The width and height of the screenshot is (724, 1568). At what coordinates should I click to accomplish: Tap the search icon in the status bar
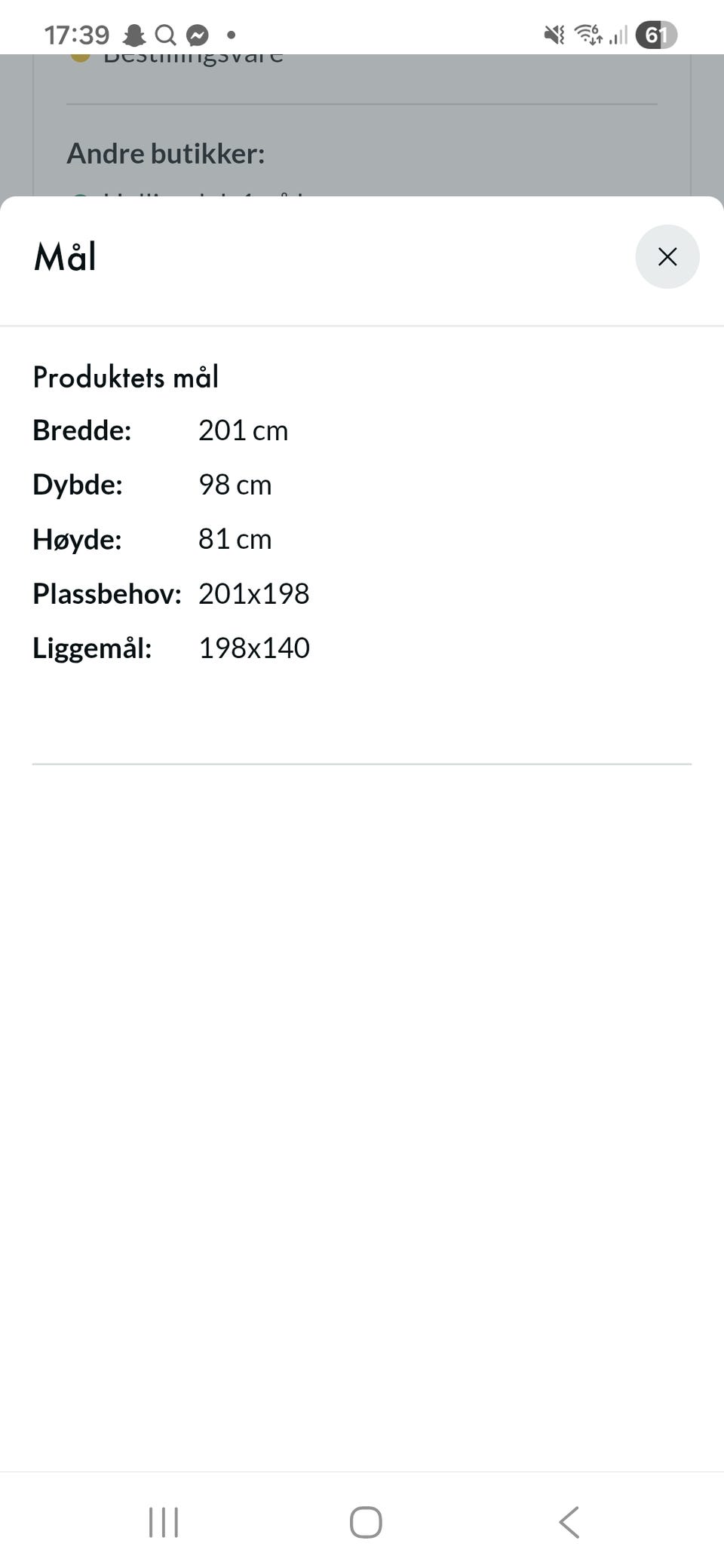(x=165, y=34)
